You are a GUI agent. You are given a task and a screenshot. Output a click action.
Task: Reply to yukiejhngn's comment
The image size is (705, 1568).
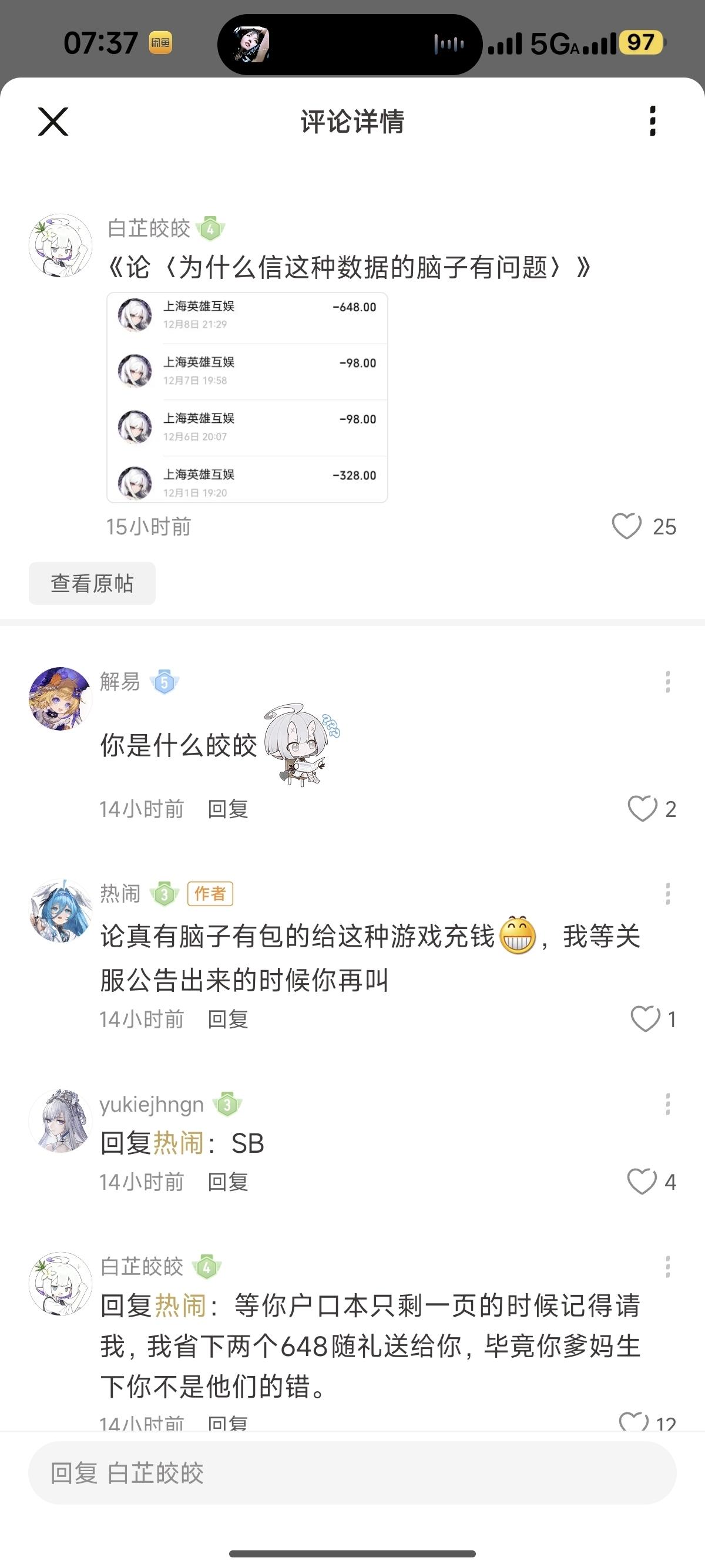(x=228, y=1182)
